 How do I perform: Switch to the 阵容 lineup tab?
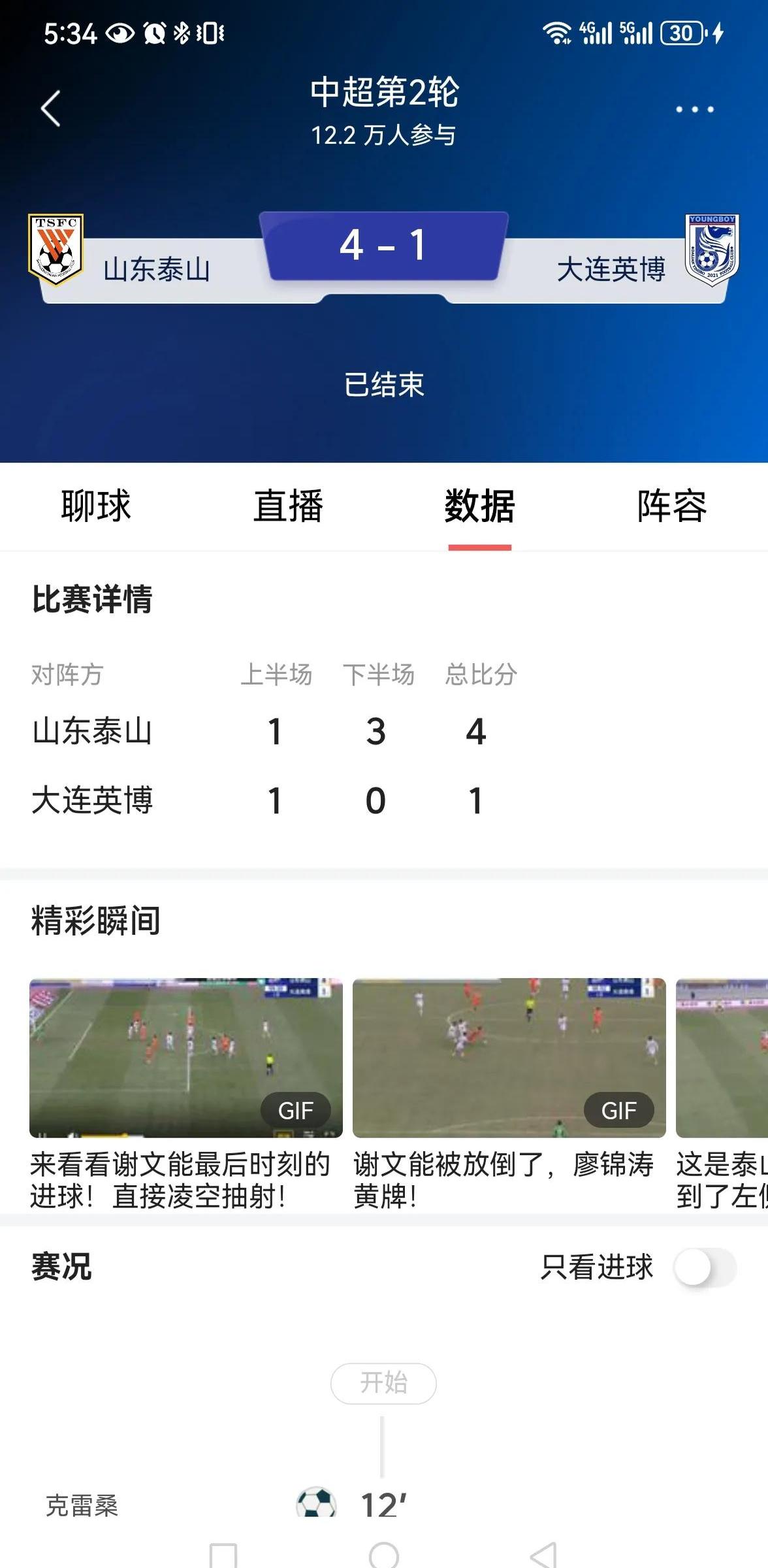[x=671, y=506]
